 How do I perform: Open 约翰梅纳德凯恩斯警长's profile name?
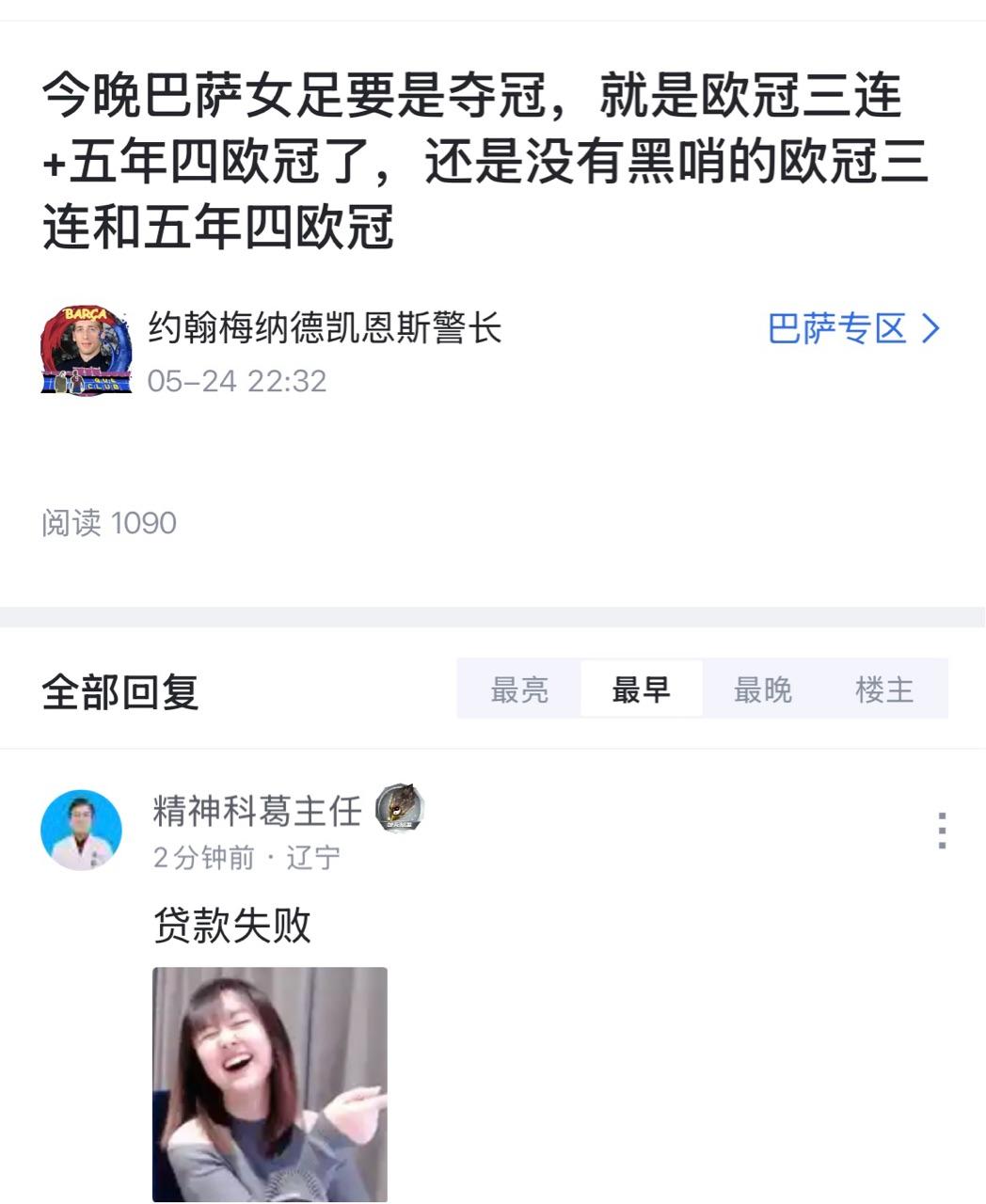[325, 328]
